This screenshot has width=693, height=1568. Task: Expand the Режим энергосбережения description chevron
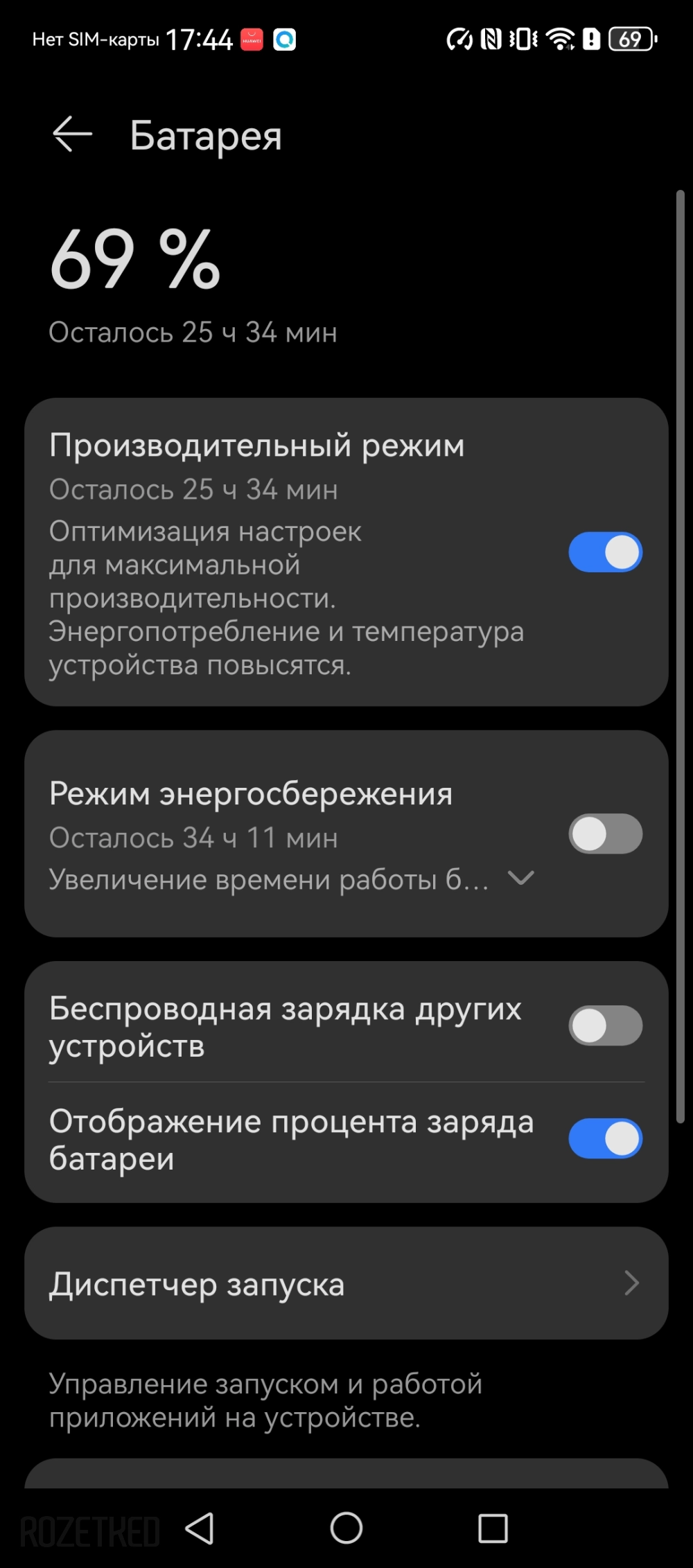(x=520, y=878)
